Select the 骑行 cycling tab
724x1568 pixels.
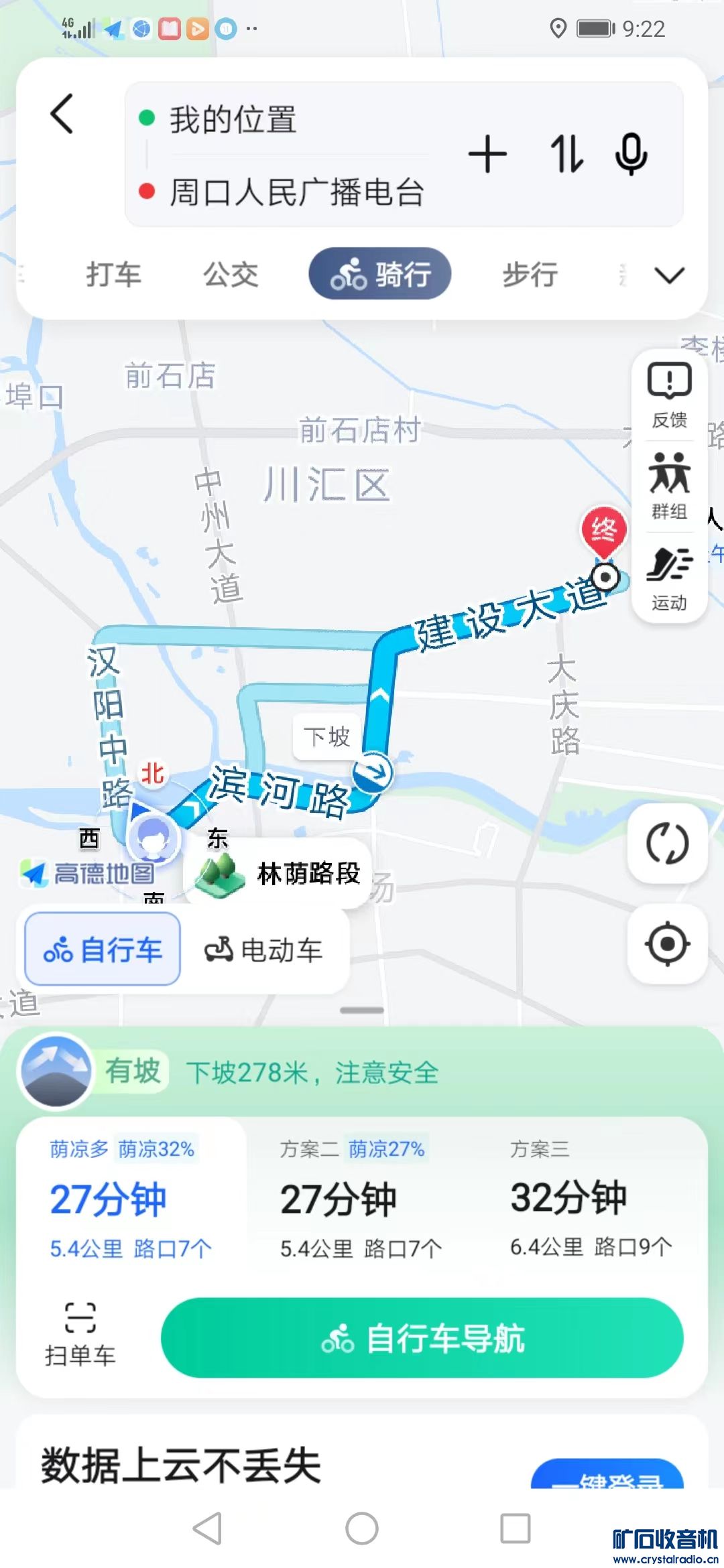pyautogui.click(x=379, y=274)
